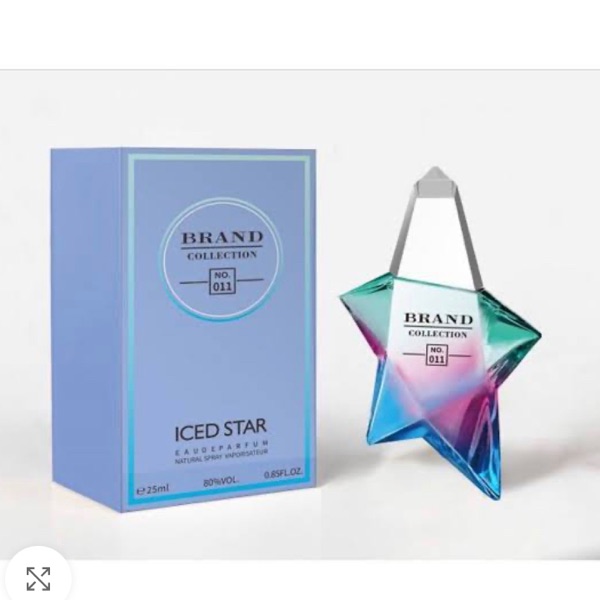This screenshot has height=600, width=600.
Task: Open the Iced Star perfume product photo
Action: click(x=300, y=330)
